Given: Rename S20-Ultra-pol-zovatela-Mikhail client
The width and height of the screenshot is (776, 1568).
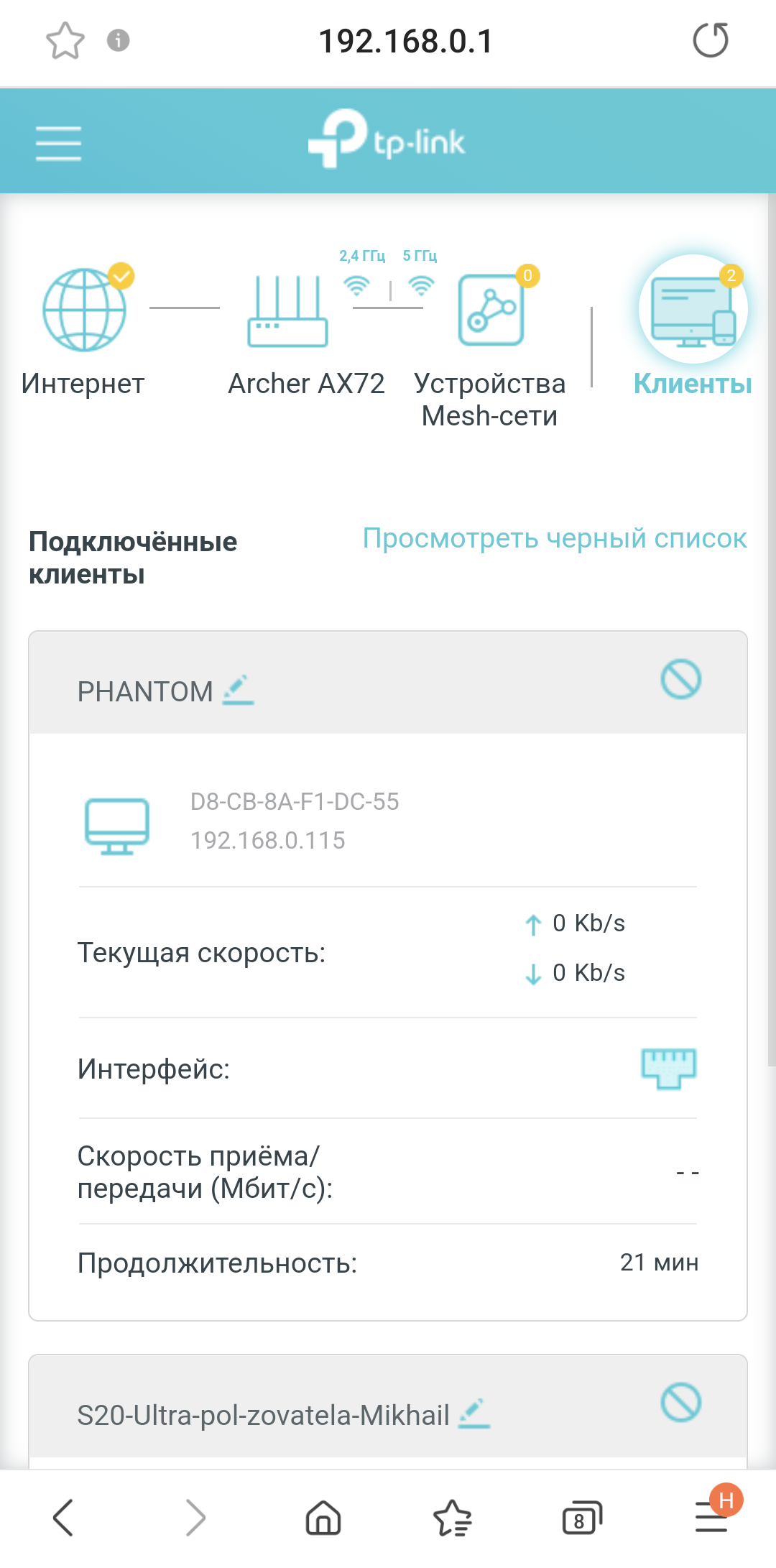Looking at the screenshot, I should [474, 1413].
